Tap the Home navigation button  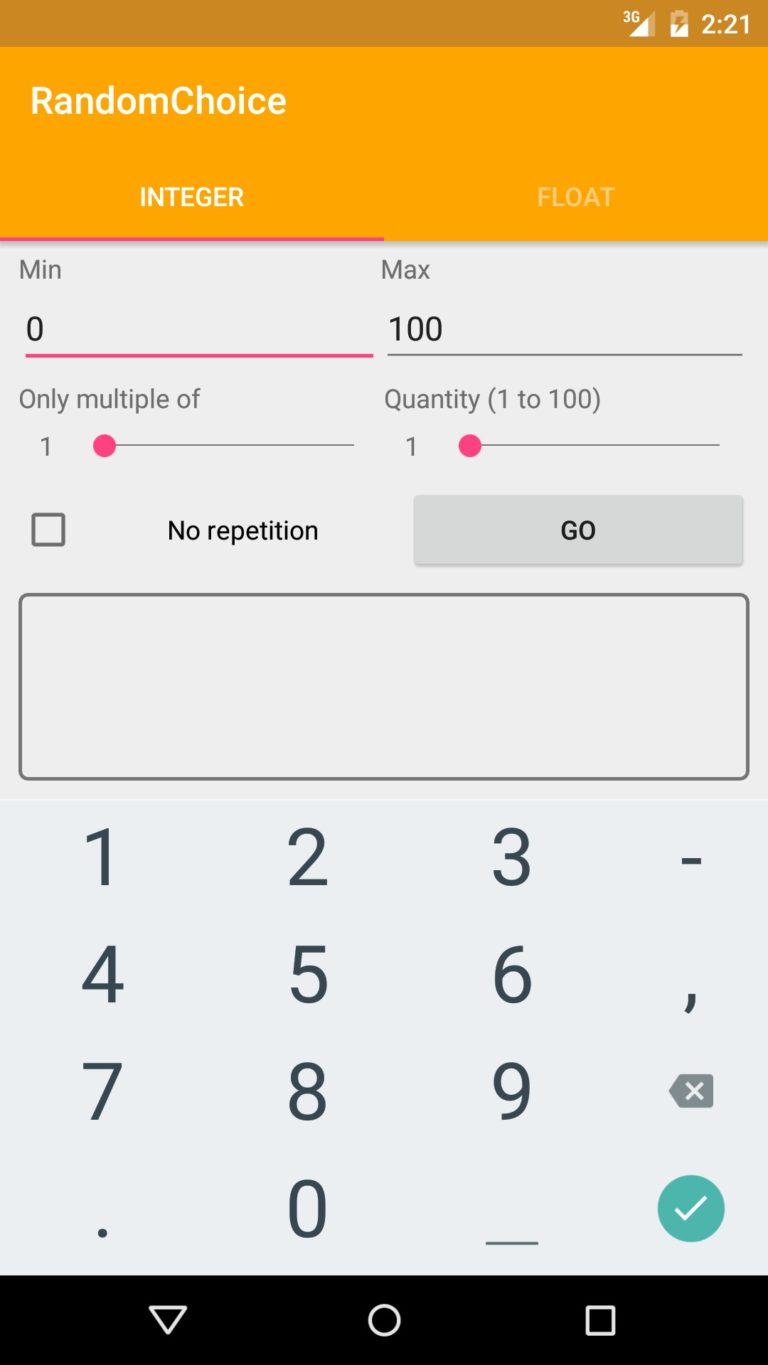383,1319
